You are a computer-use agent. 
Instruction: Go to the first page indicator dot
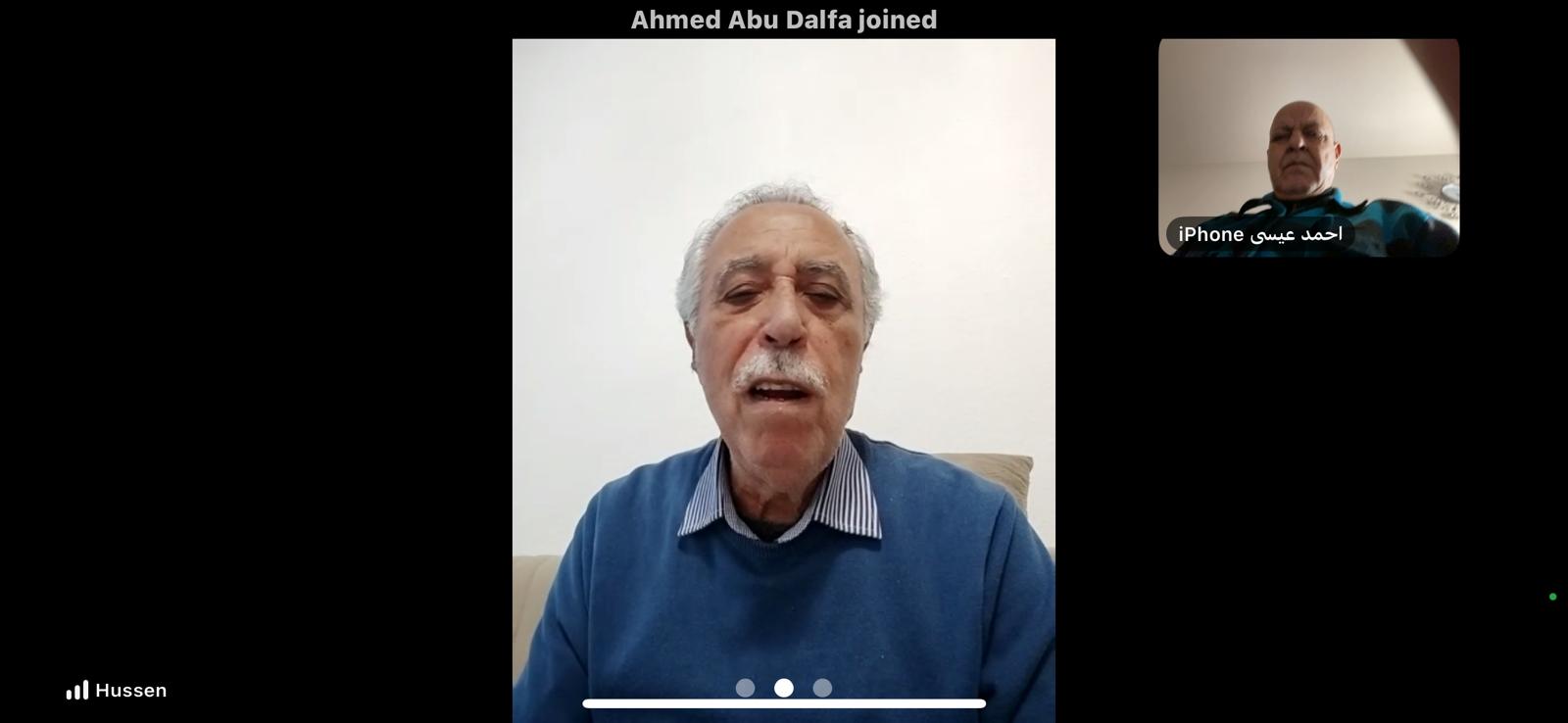745,688
